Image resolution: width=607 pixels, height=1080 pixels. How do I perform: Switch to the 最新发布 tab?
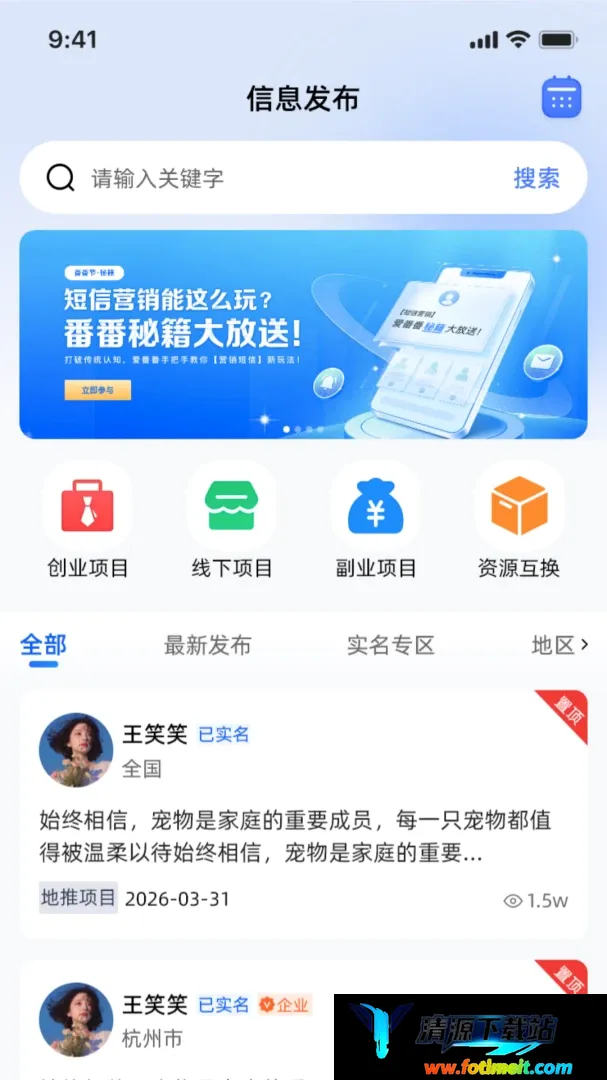(207, 646)
